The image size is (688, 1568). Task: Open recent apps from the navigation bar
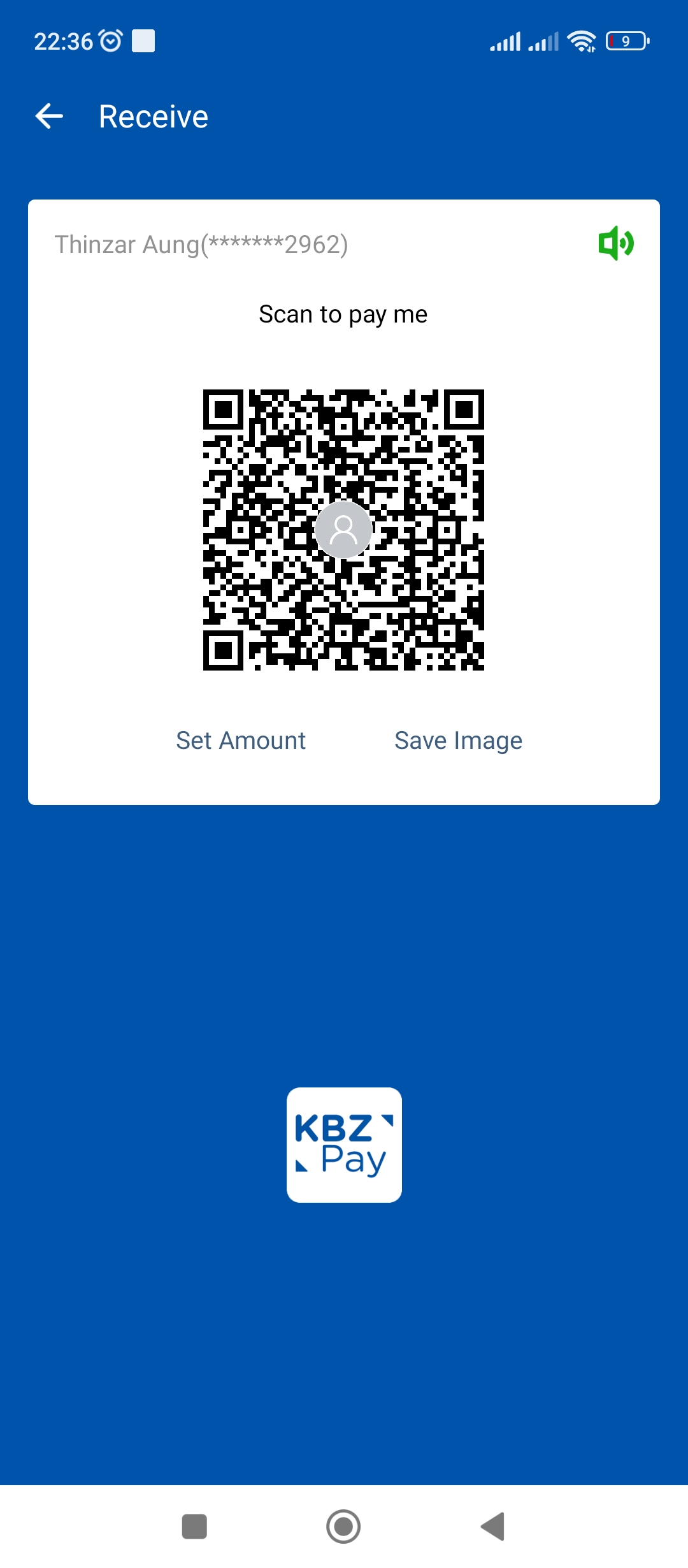coord(194,1527)
